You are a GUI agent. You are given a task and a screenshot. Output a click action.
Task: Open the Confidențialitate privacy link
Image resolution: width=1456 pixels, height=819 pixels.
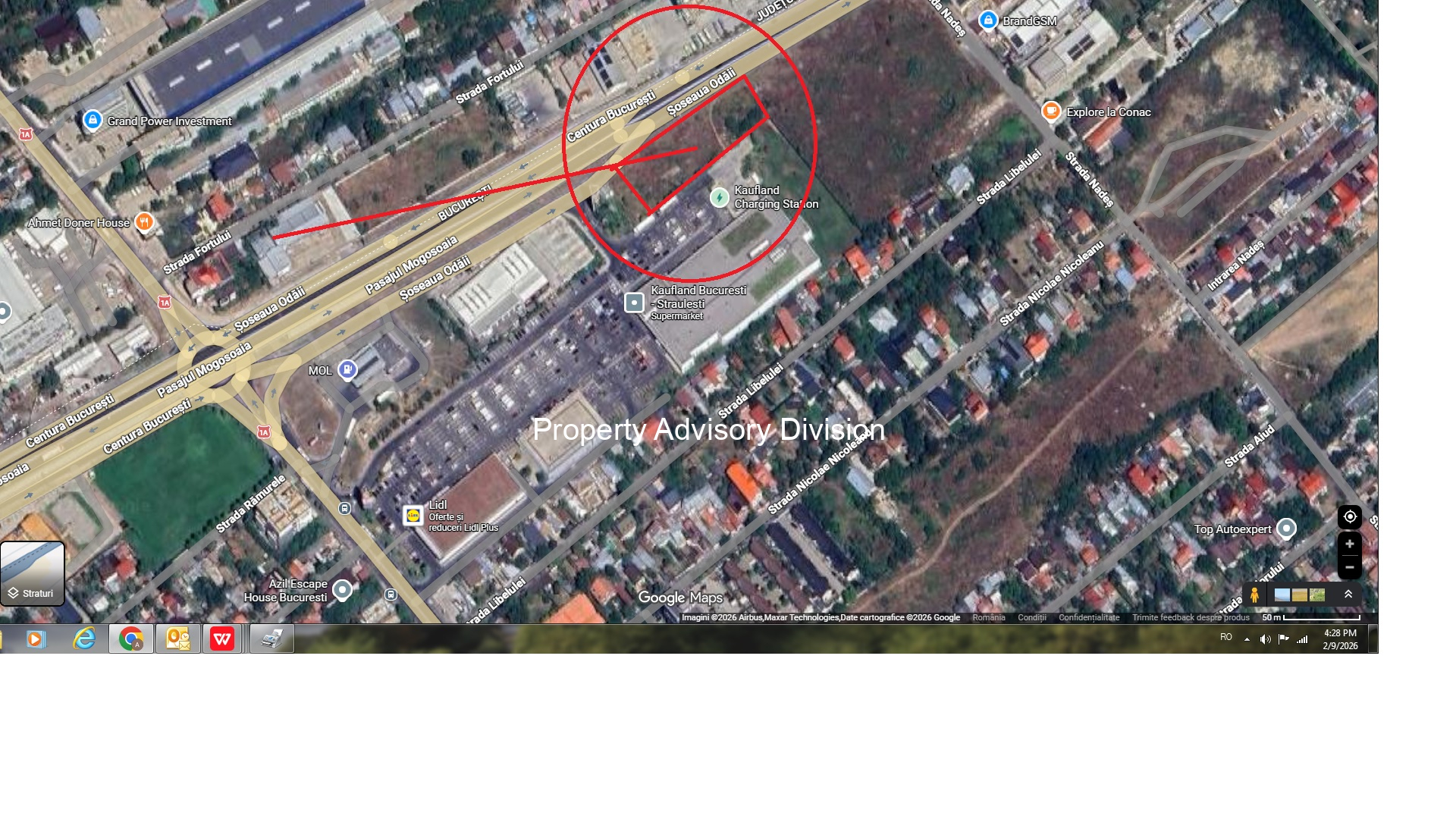click(1088, 617)
